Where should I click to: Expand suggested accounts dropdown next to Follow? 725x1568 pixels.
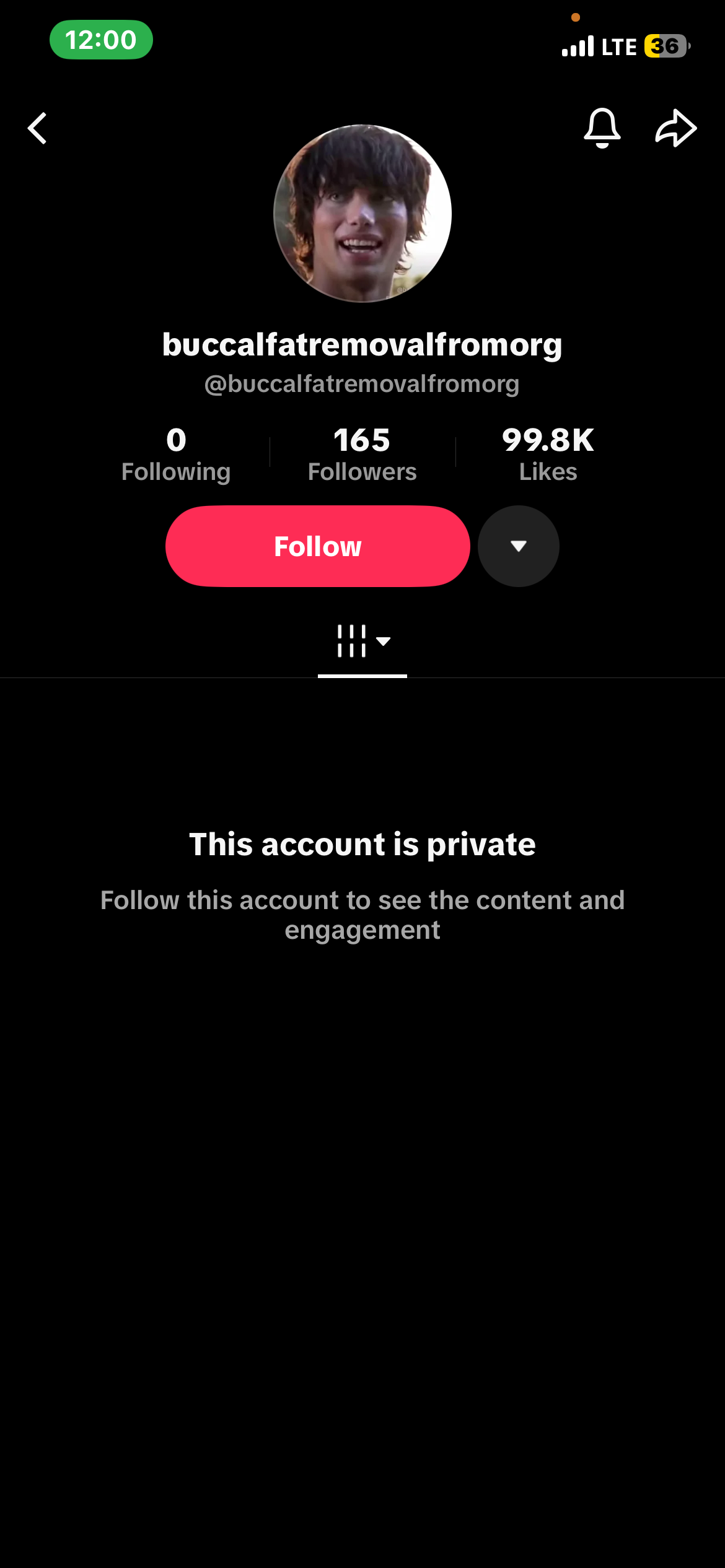[x=519, y=546]
